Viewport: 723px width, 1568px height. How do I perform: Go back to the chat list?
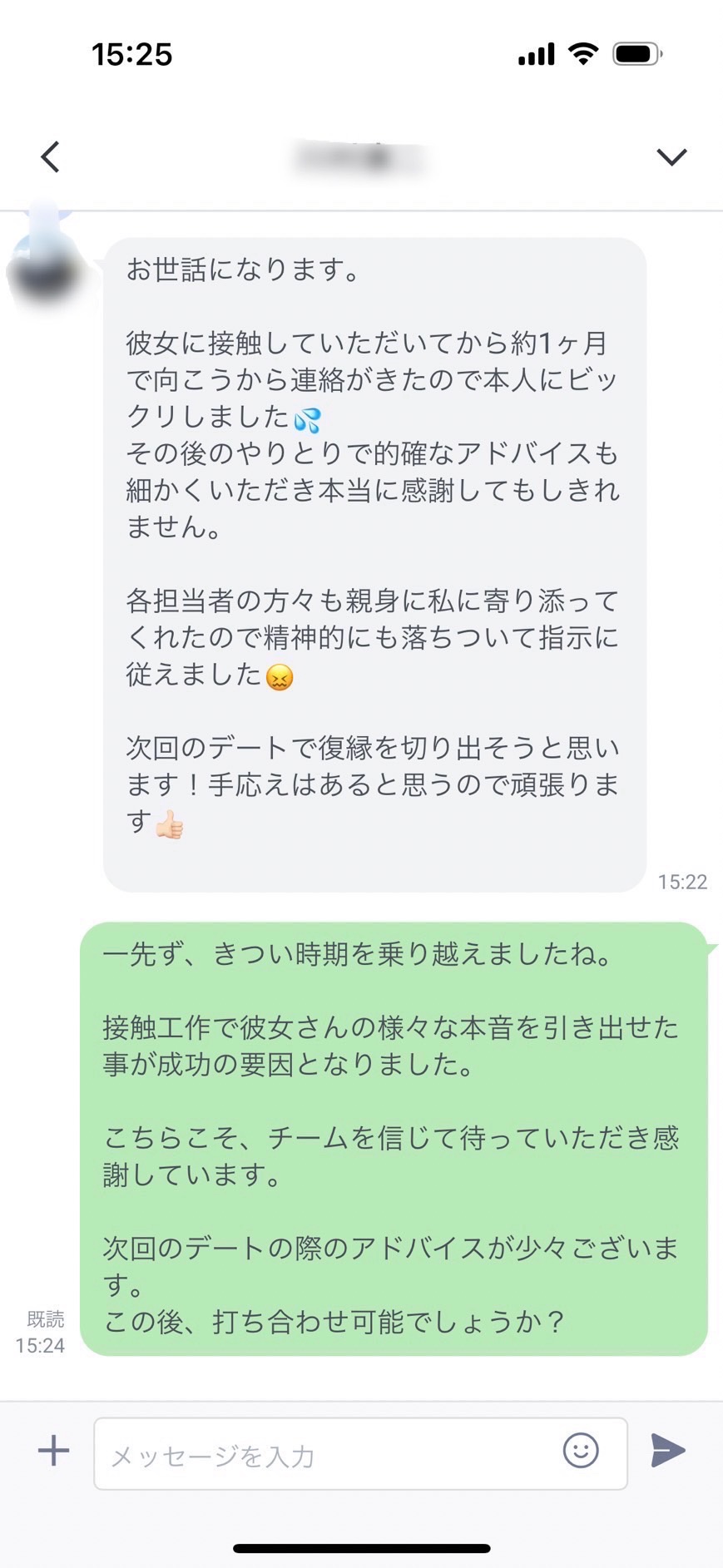click(x=51, y=156)
